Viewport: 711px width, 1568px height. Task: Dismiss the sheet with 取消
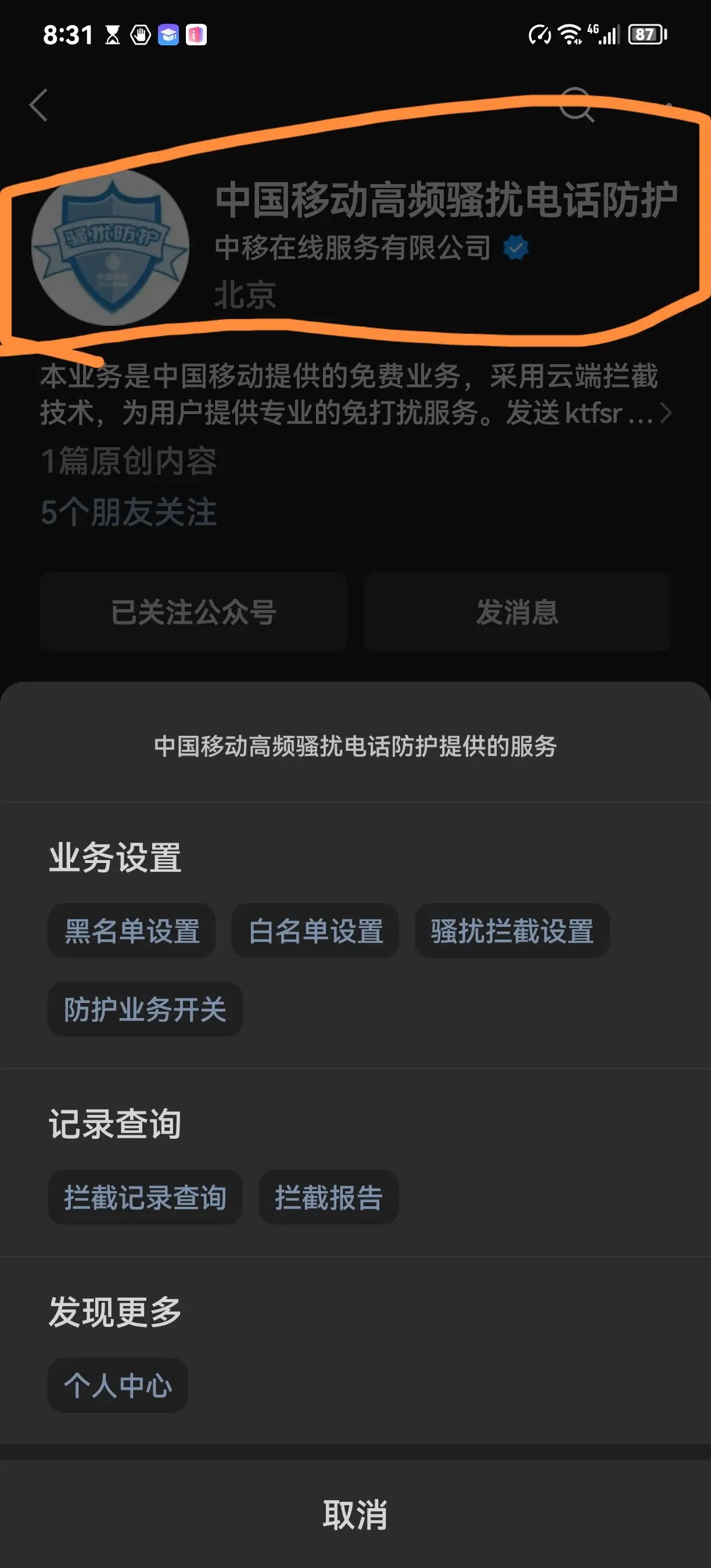(x=355, y=1515)
